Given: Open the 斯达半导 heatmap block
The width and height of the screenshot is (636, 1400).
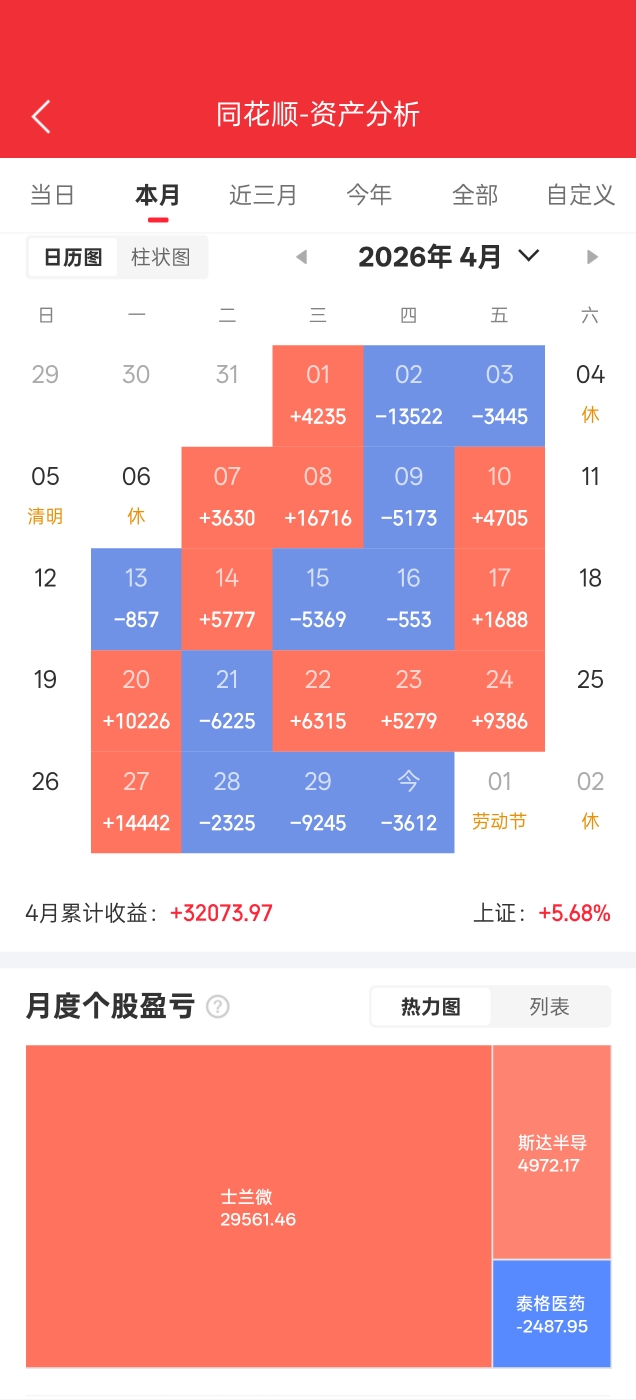Looking at the screenshot, I should coord(551,1152).
